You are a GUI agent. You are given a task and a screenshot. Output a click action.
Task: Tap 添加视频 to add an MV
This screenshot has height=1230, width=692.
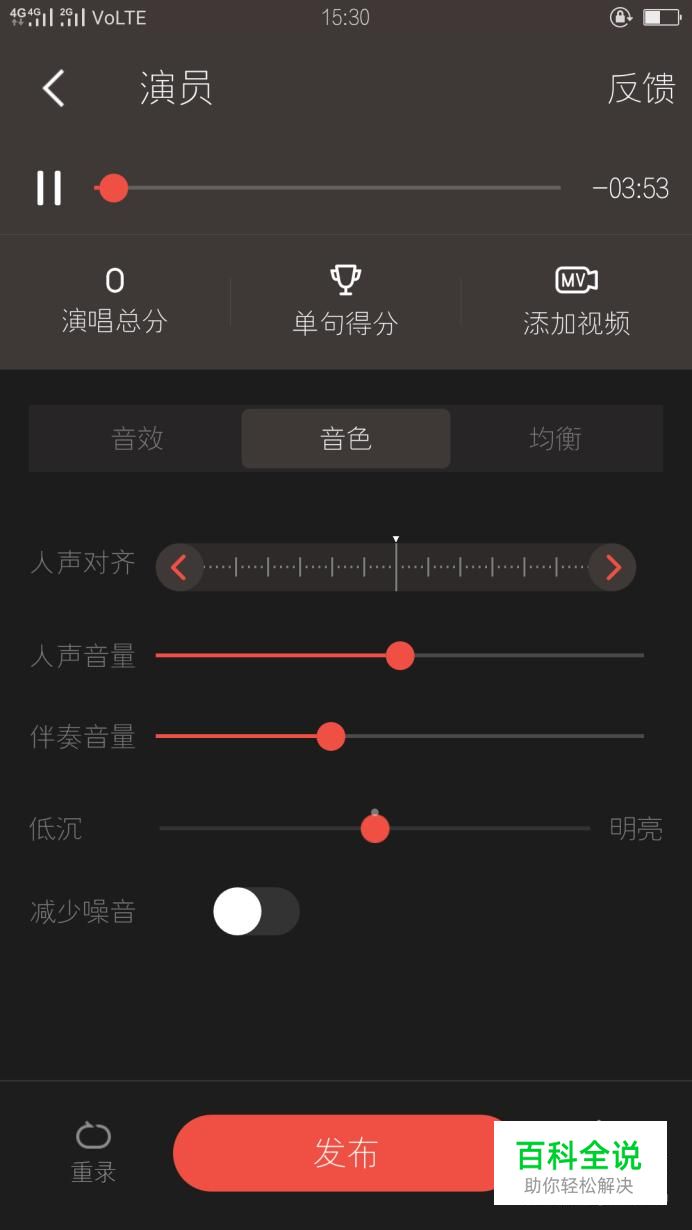576,301
